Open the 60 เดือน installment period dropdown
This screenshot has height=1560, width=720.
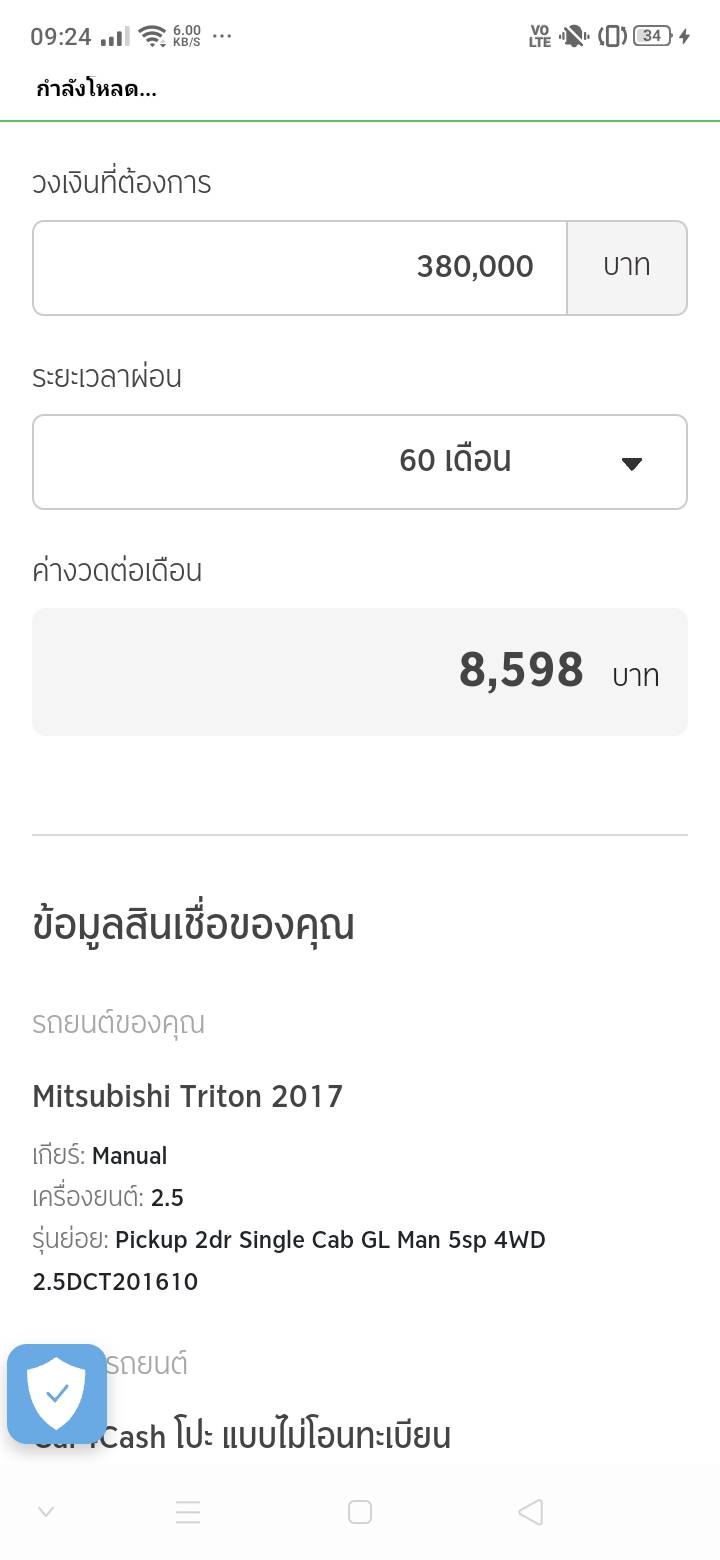tap(360, 461)
